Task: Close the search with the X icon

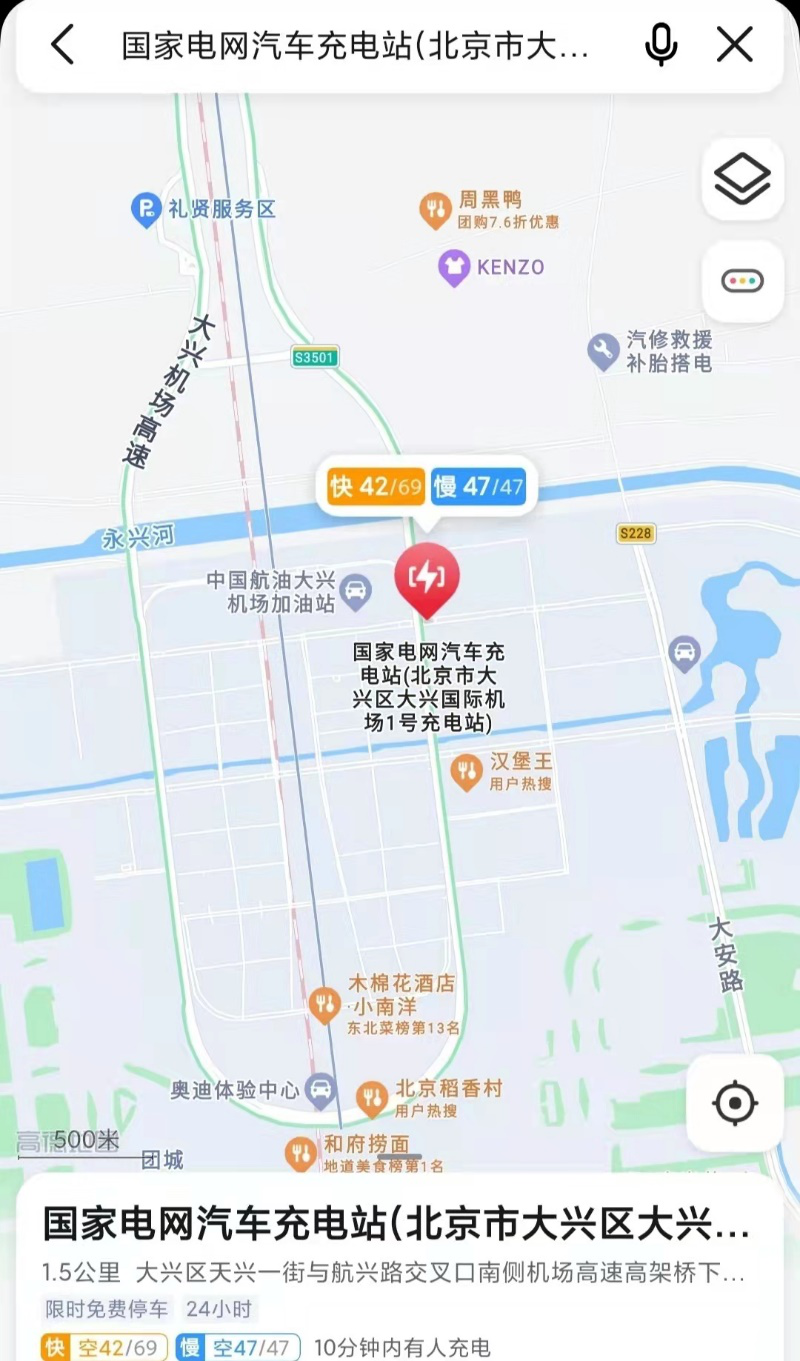Action: [735, 45]
